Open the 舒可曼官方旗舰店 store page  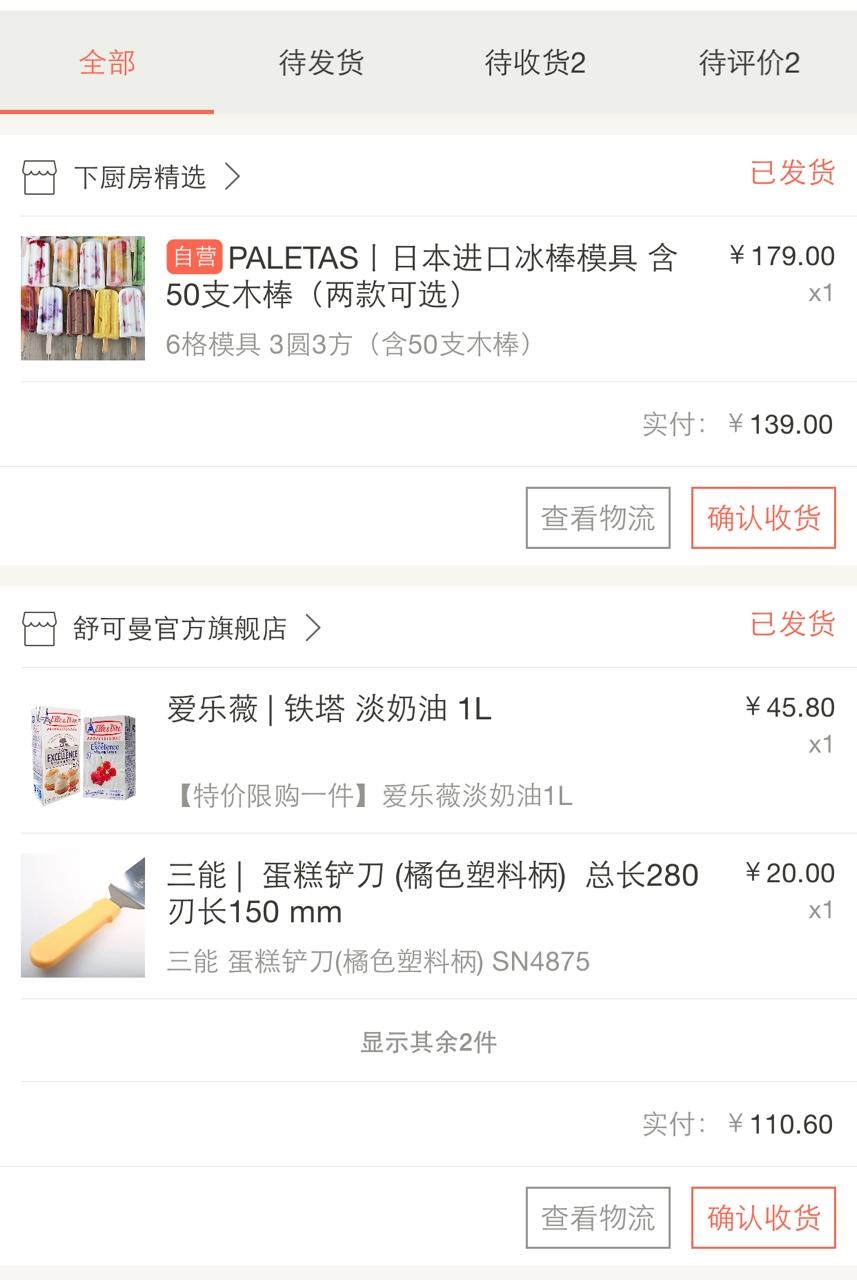(x=172, y=628)
